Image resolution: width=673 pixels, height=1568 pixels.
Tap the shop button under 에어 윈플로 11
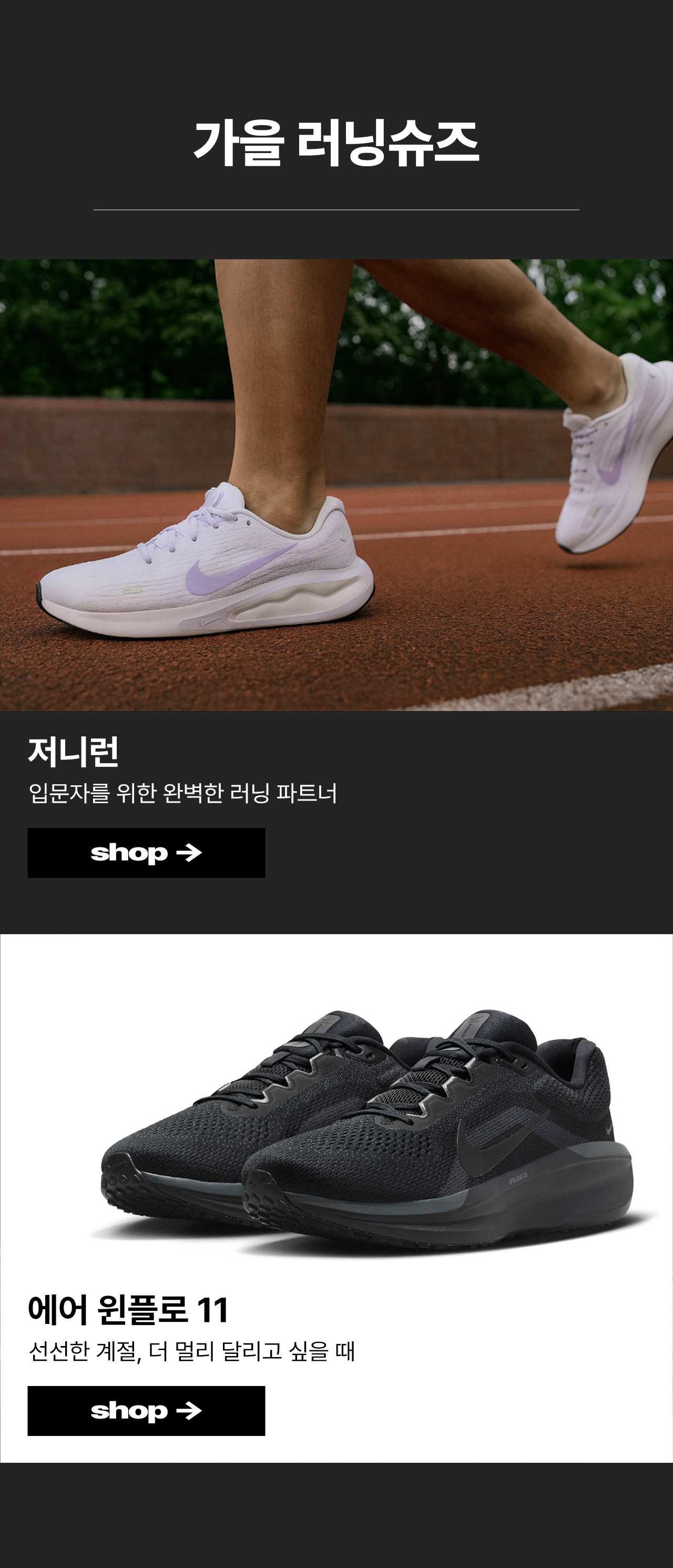[x=146, y=1410]
